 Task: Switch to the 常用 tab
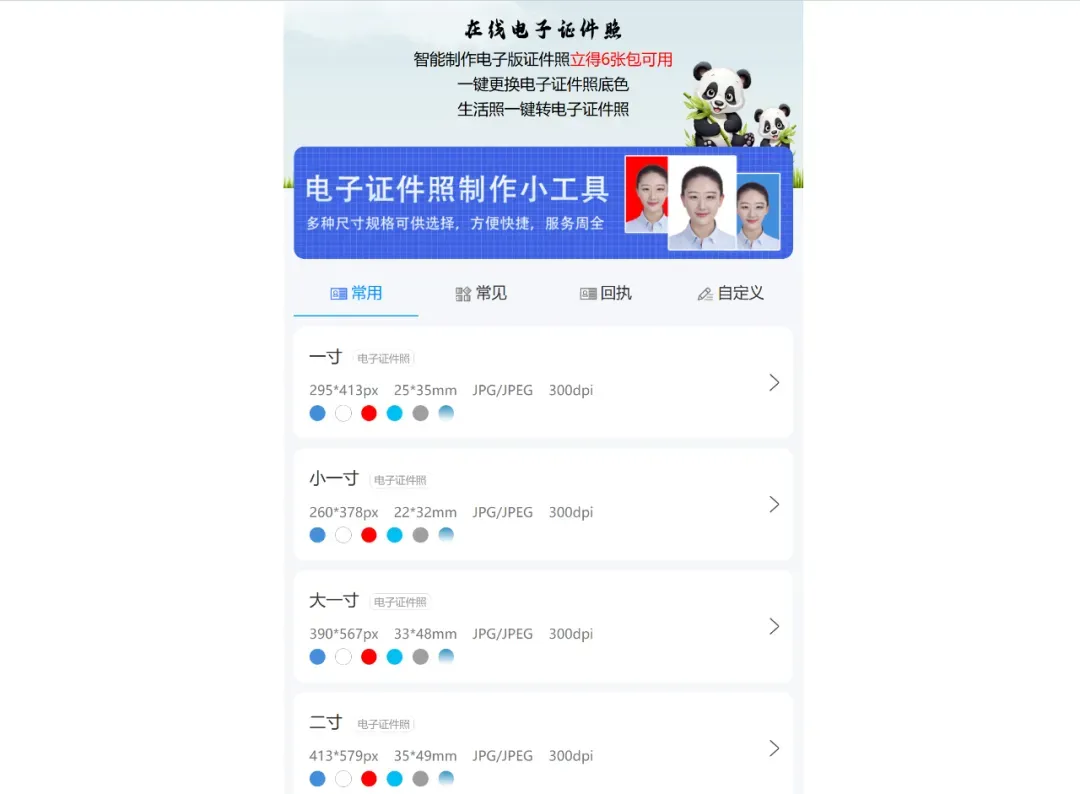(x=356, y=293)
